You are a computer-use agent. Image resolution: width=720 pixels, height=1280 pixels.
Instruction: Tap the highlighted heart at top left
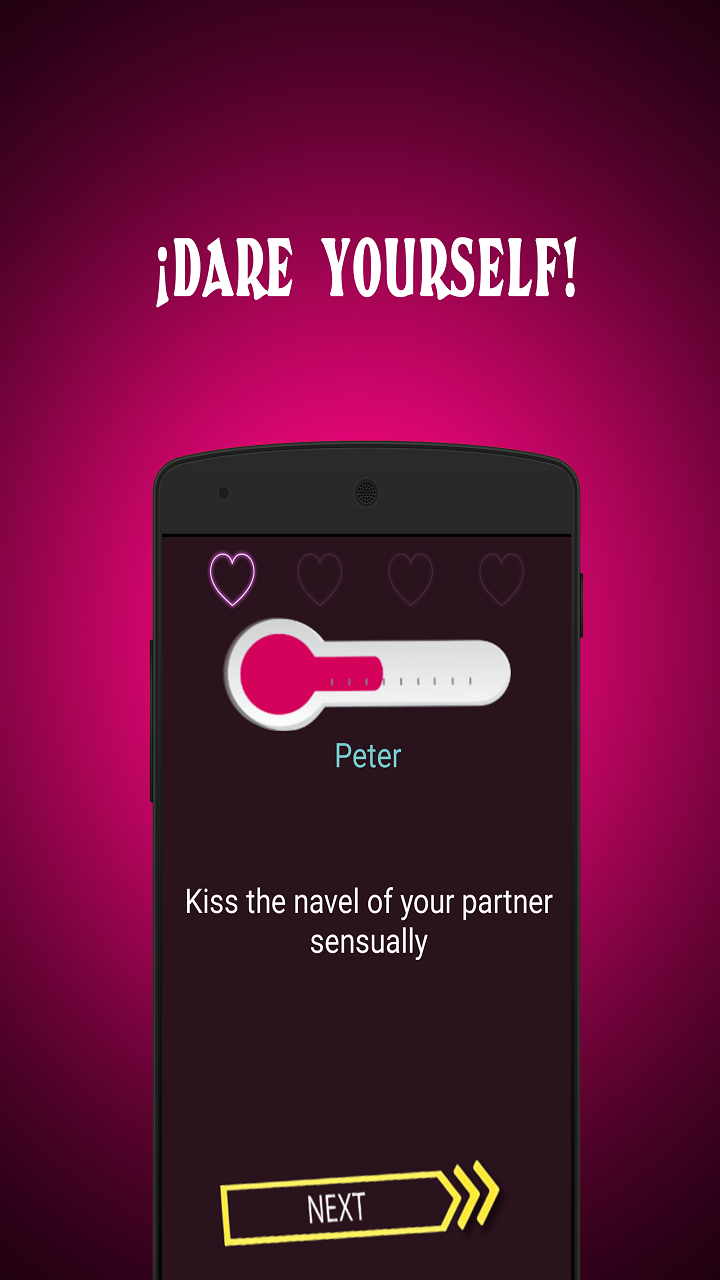pos(232,578)
